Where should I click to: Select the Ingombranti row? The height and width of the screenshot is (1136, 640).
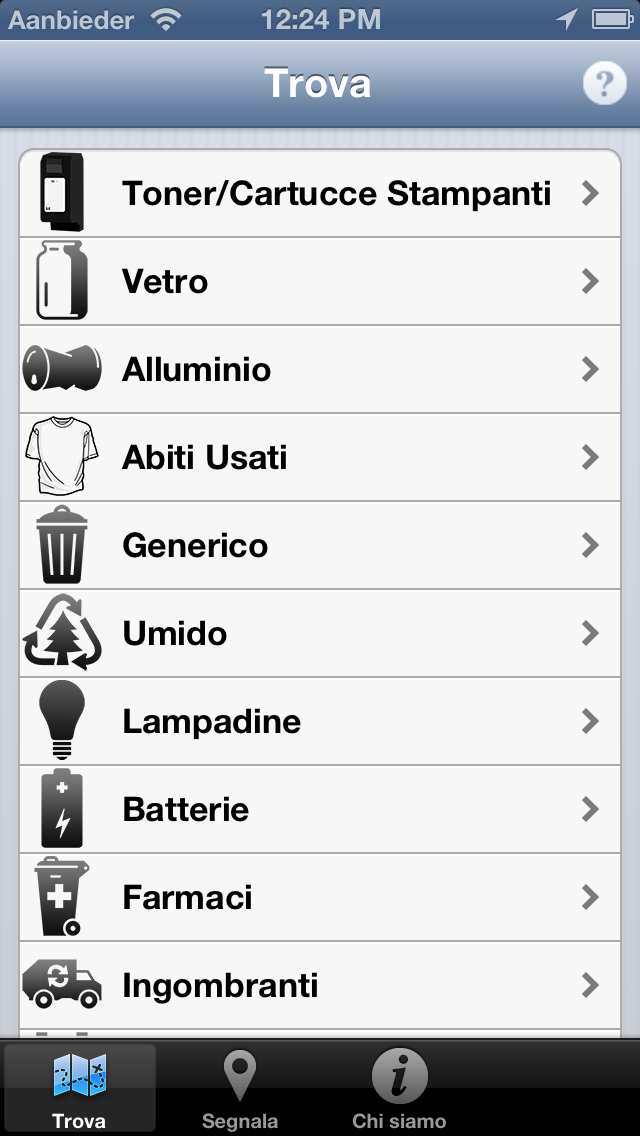[320, 986]
